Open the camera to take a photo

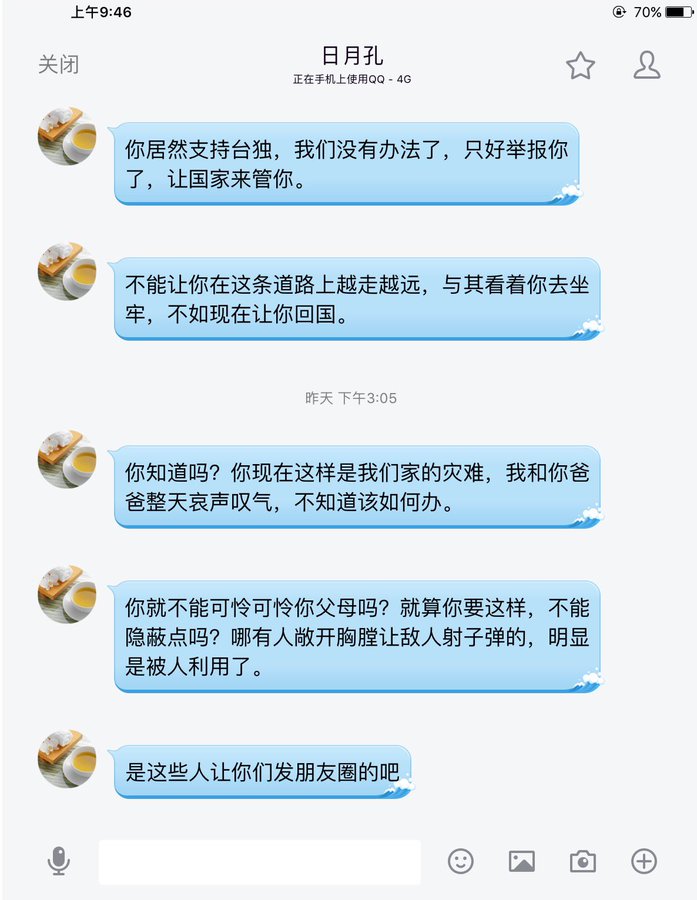pyautogui.click(x=582, y=861)
